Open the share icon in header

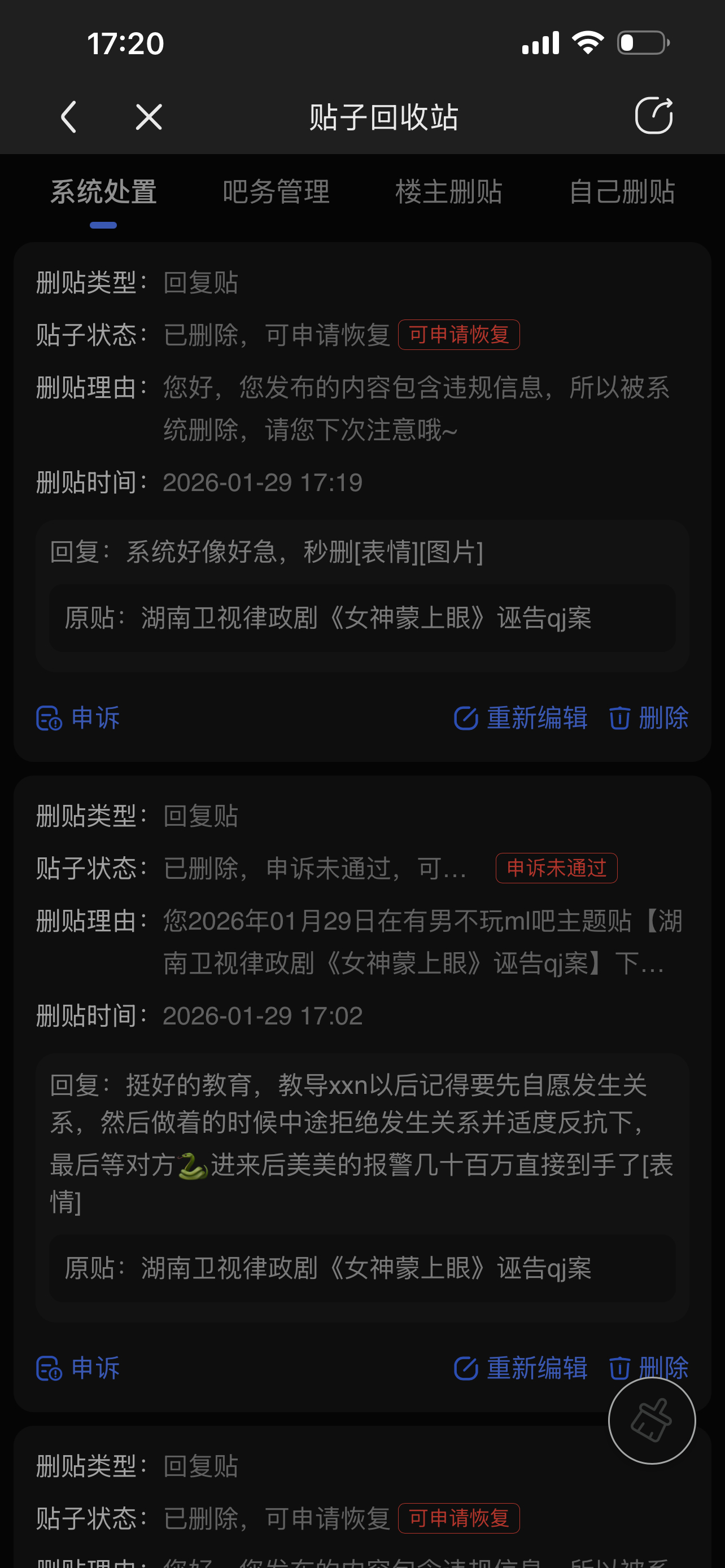[x=653, y=116]
